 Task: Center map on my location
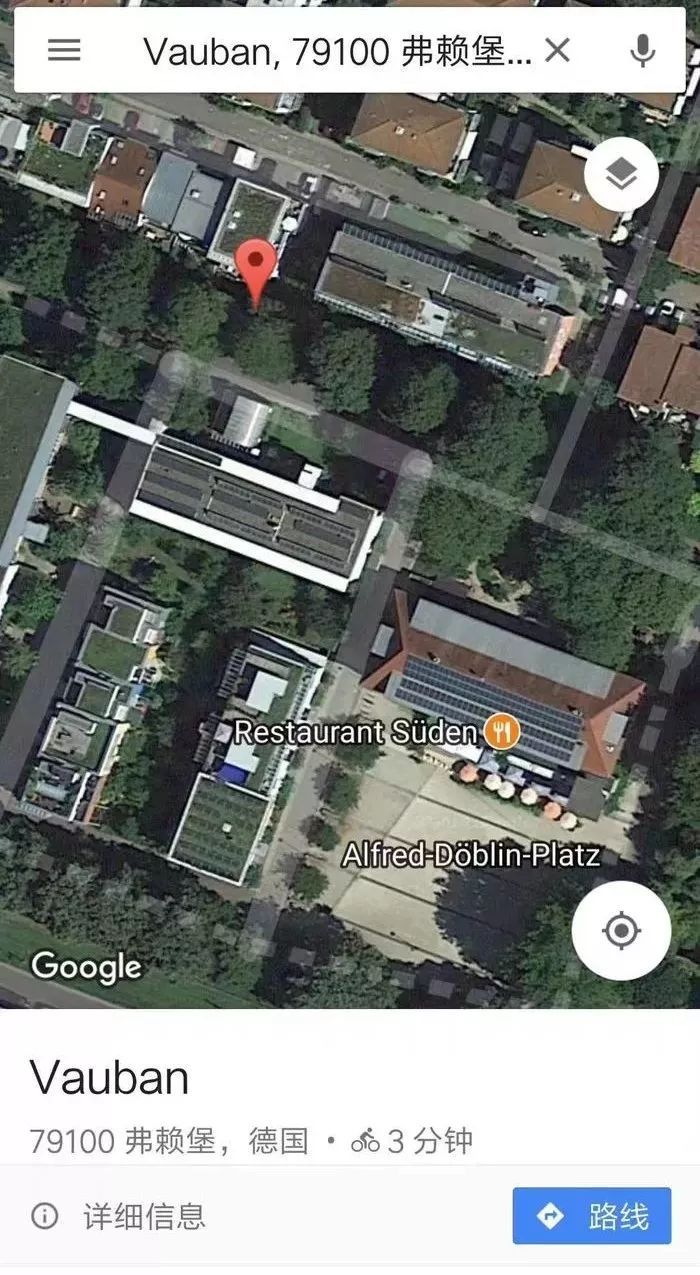621,930
